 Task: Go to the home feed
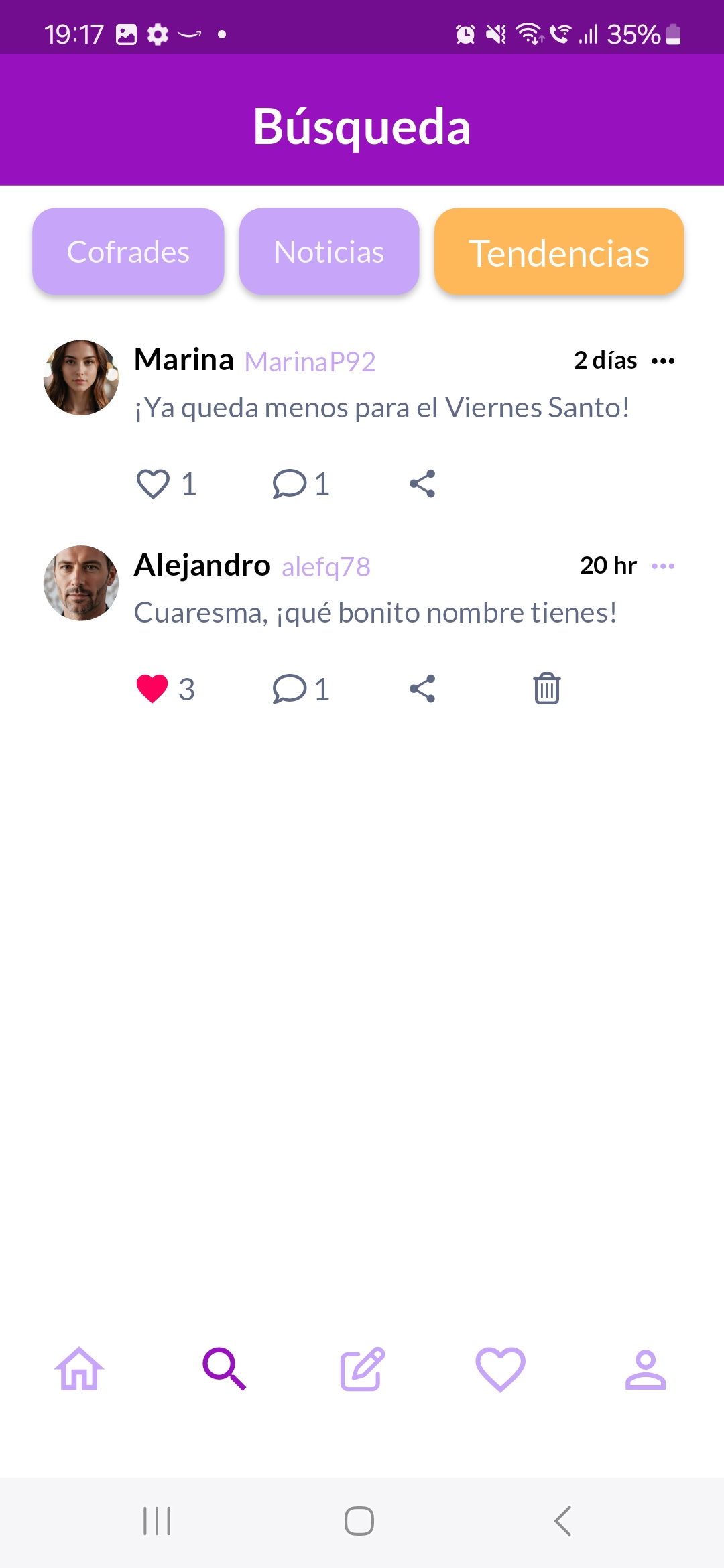pos(79,1369)
